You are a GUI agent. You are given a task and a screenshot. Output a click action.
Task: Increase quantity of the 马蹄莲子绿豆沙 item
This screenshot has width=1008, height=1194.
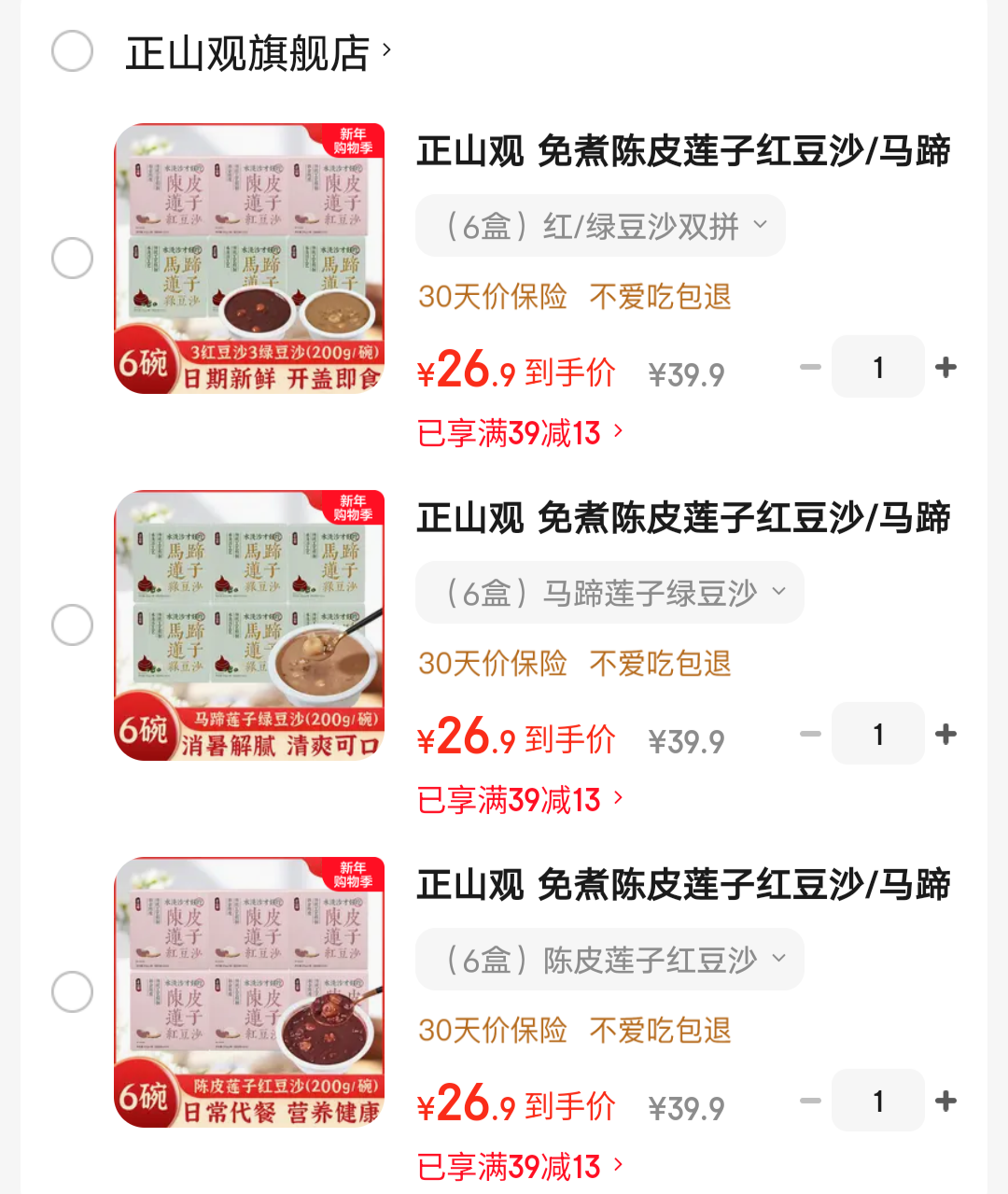(x=945, y=734)
